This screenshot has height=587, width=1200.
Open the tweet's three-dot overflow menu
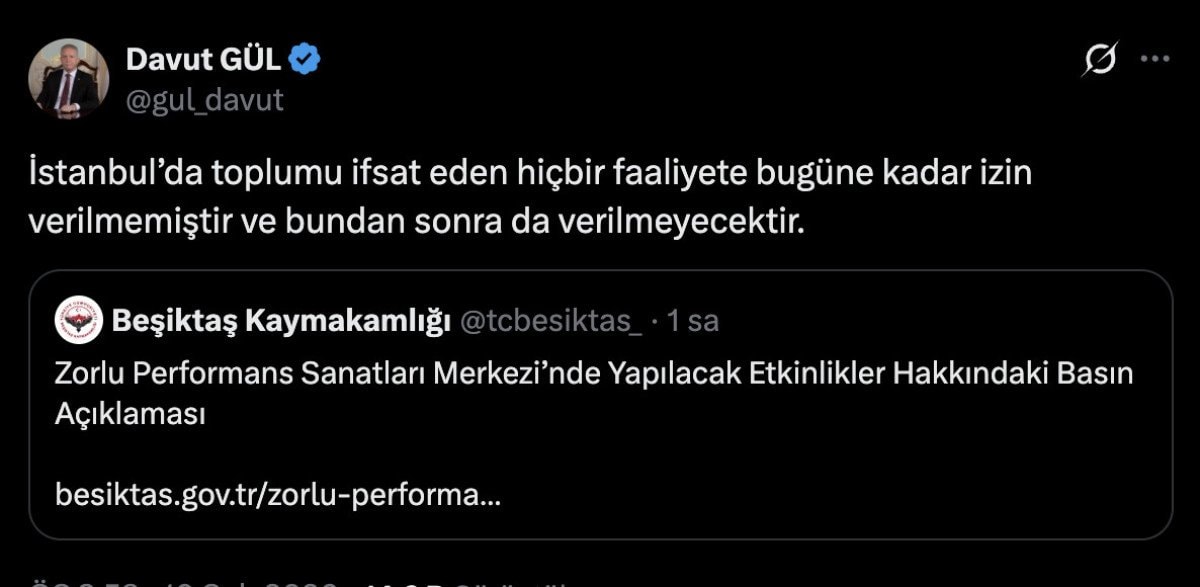(x=1155, y=60)
